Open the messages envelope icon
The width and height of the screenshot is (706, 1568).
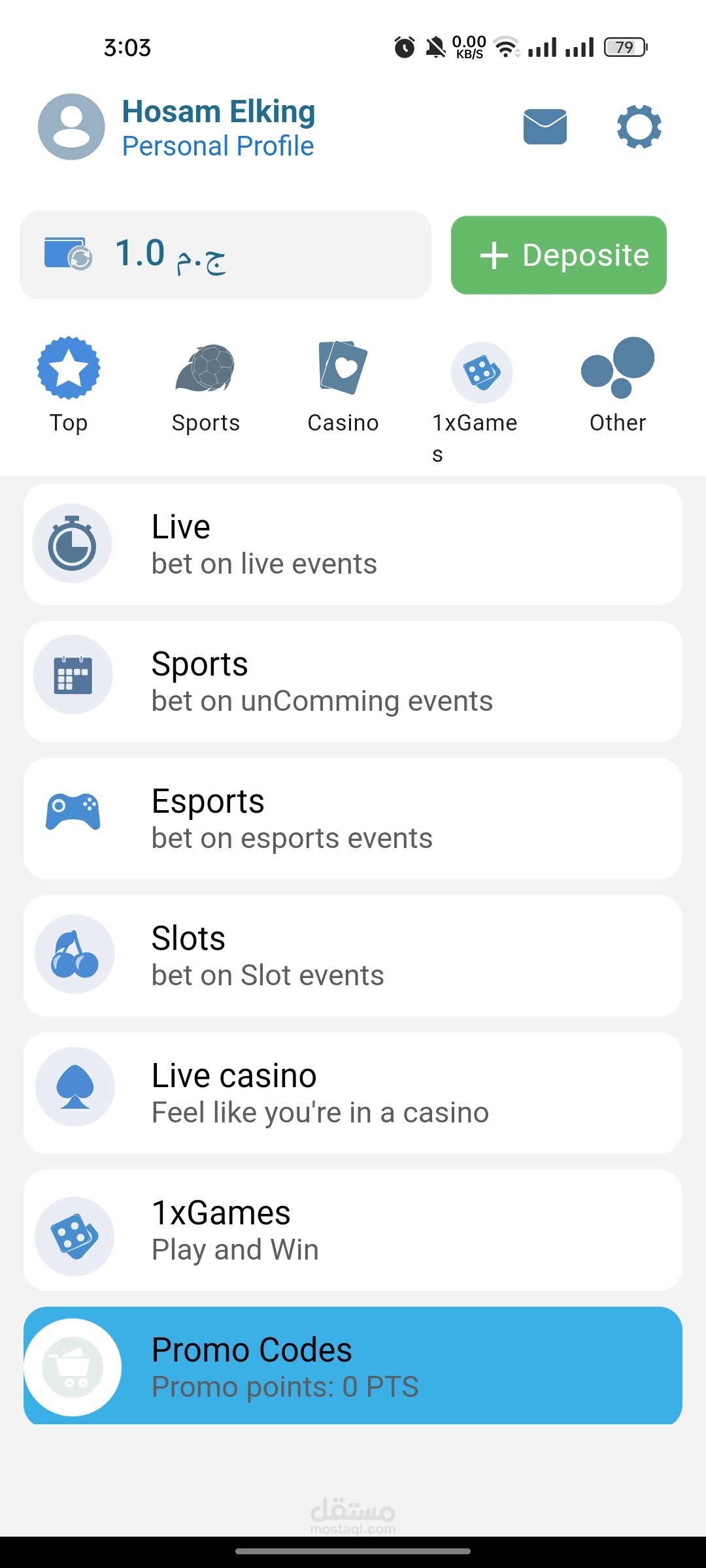tap(545, 126)
